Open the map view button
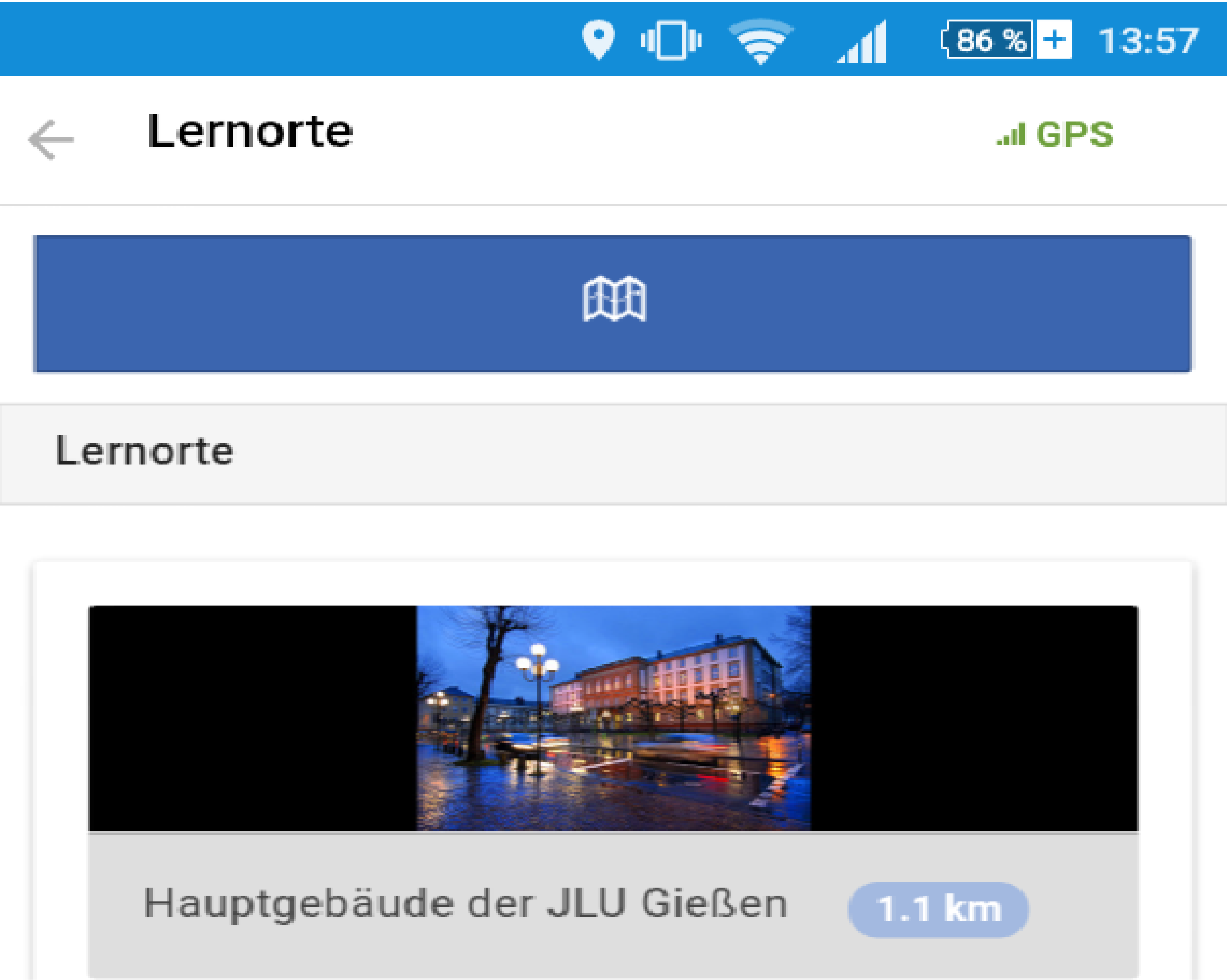 (613, 304)
